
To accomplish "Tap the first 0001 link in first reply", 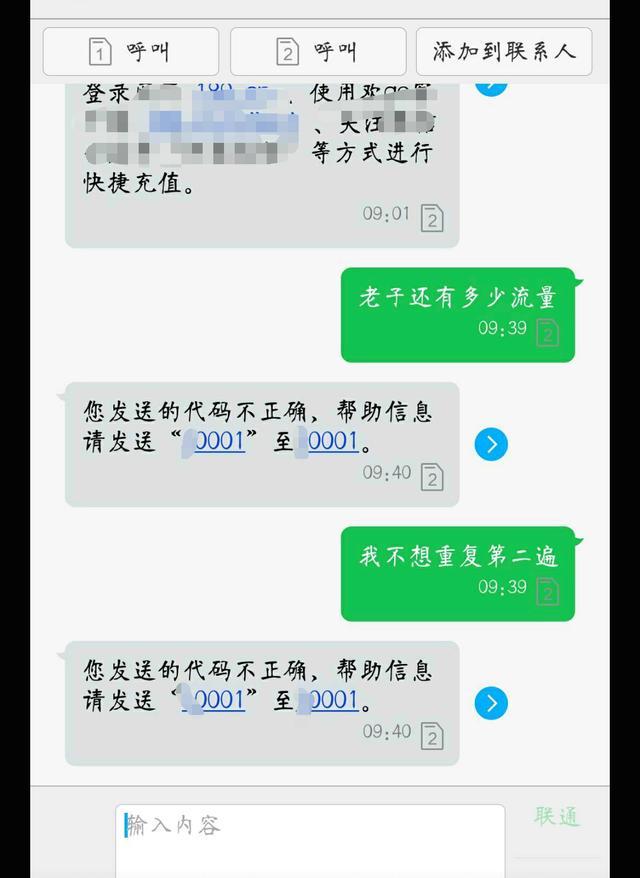I will click(x=219, y=441).
